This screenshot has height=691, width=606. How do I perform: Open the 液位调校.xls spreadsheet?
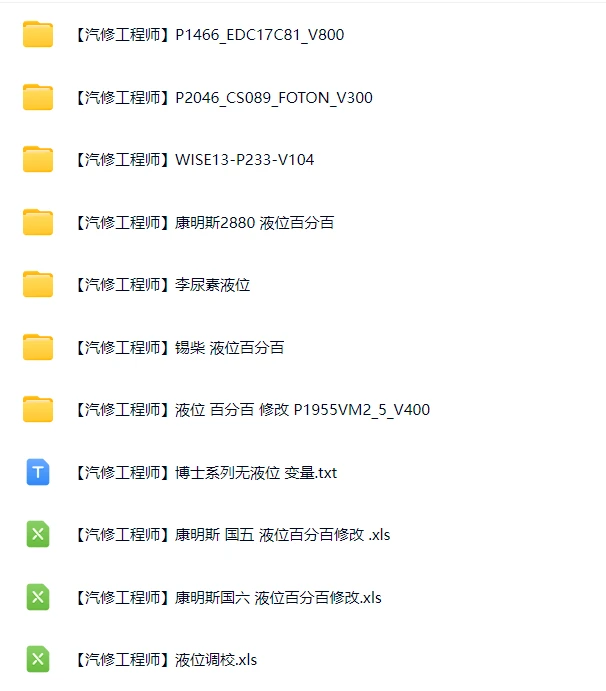pos(166,659)
